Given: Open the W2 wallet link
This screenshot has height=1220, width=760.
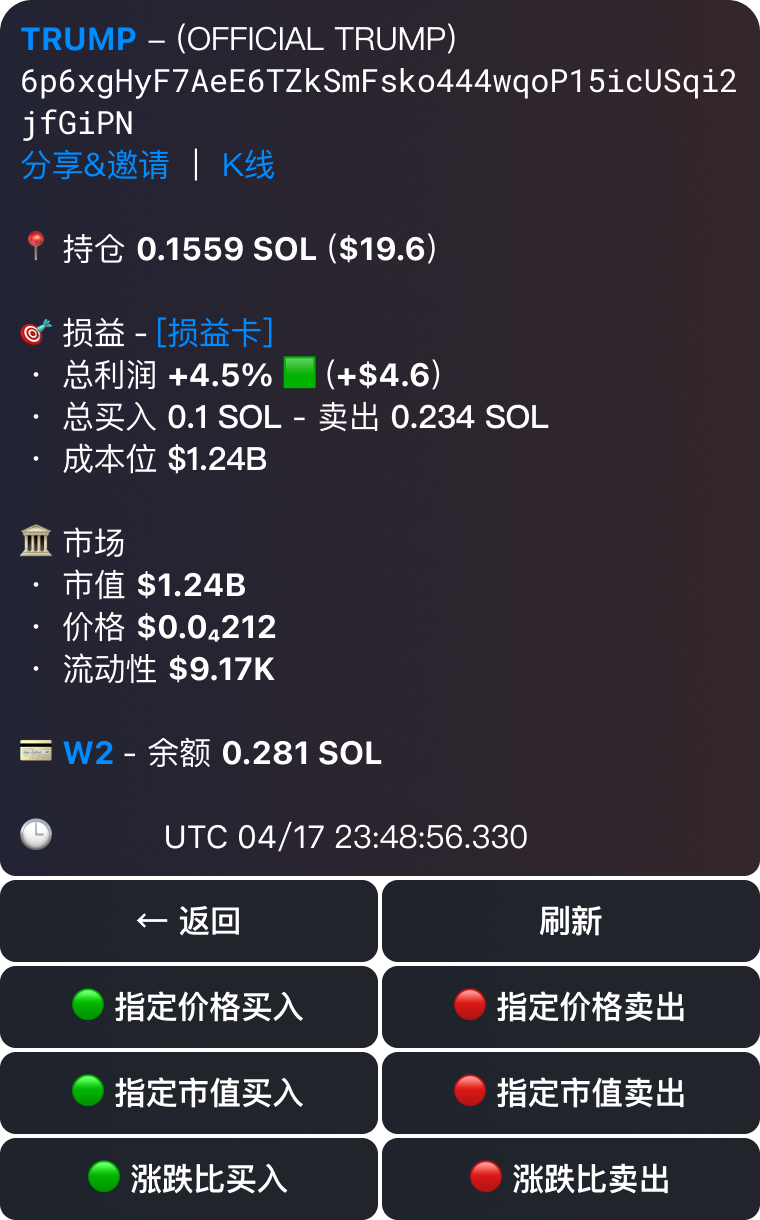Looking at the screenshot, I should 88,753.
